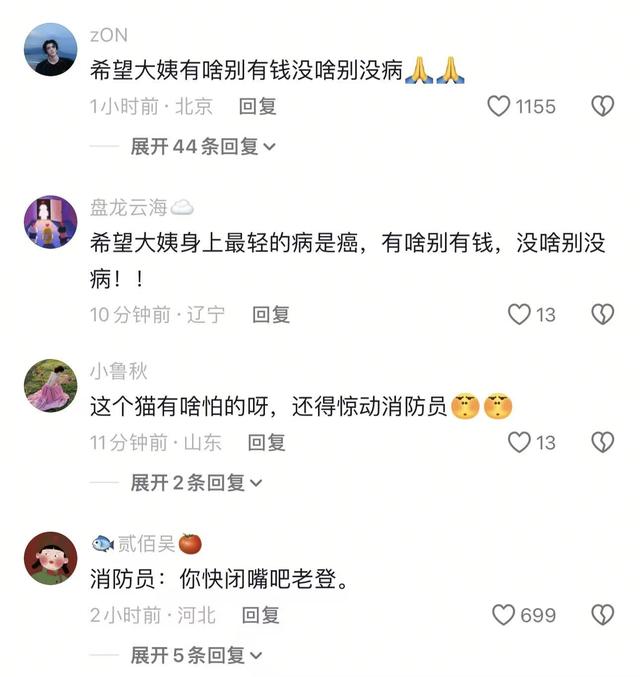Like 贰佰吴's comment
The image size is (640, 677).
pos(503,614)
